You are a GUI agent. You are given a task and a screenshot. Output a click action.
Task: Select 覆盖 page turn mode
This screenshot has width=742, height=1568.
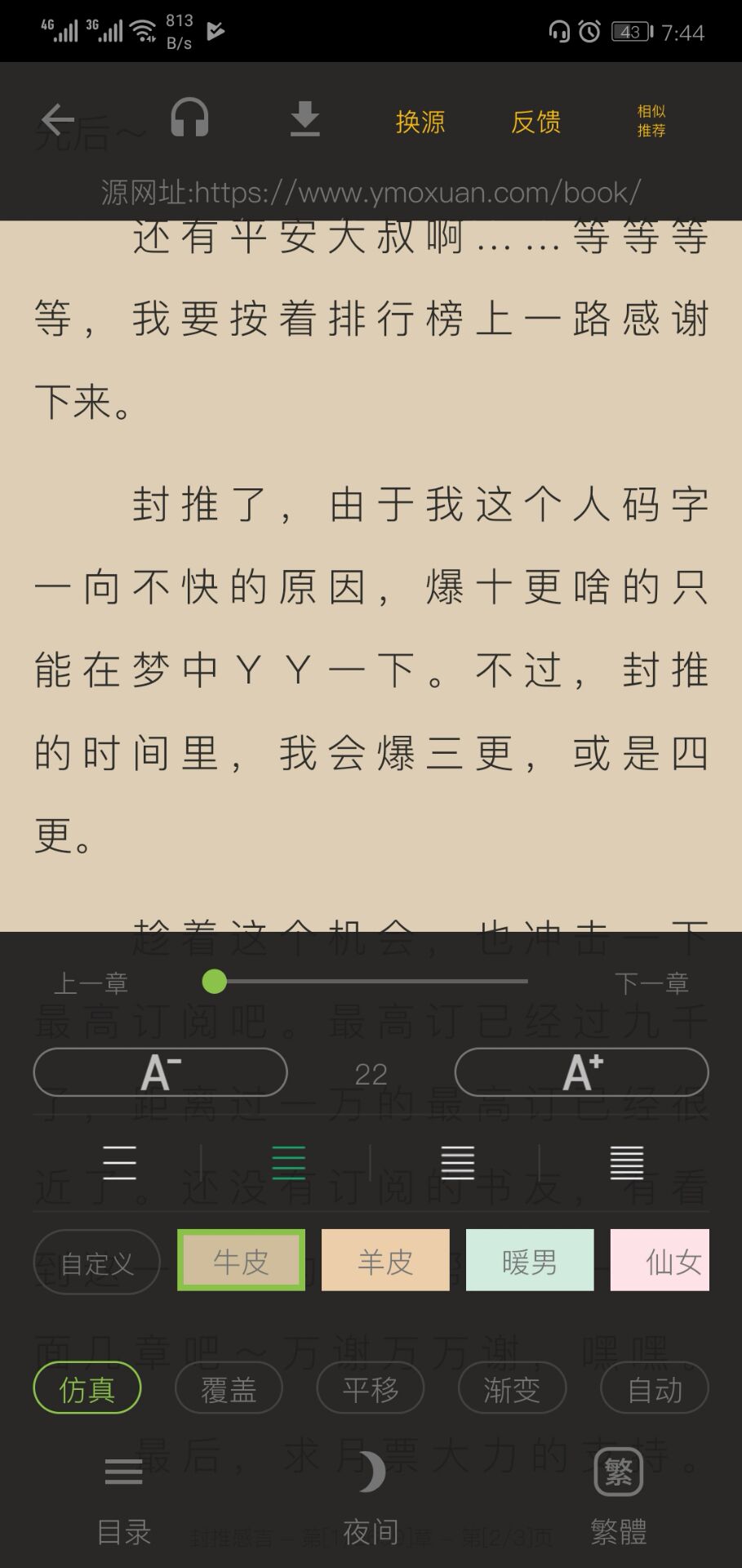229,1389
